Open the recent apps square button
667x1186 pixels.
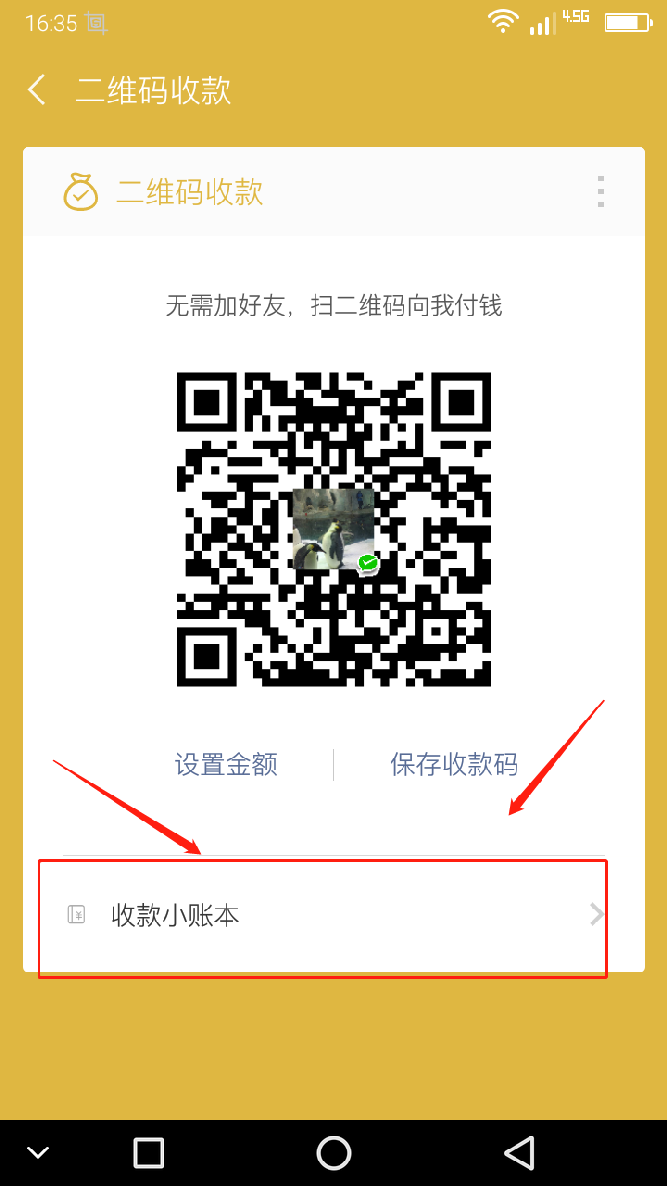click(x=149, y=1152)
